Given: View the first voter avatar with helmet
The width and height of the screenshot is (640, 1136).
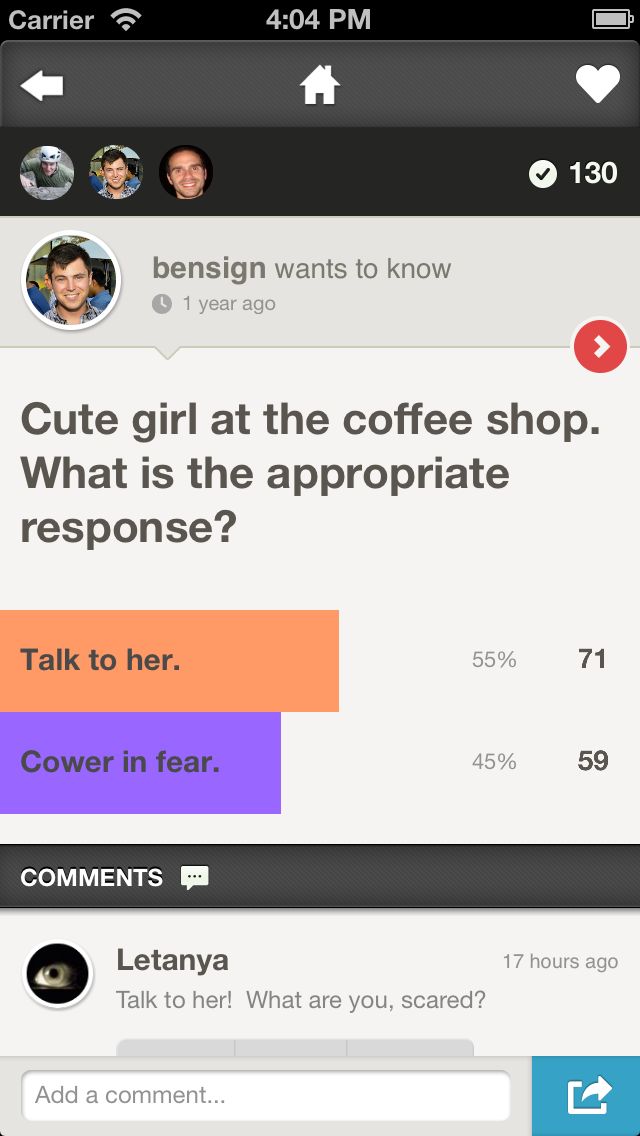Looking at the screenshot, I should [x=47, y=172].
